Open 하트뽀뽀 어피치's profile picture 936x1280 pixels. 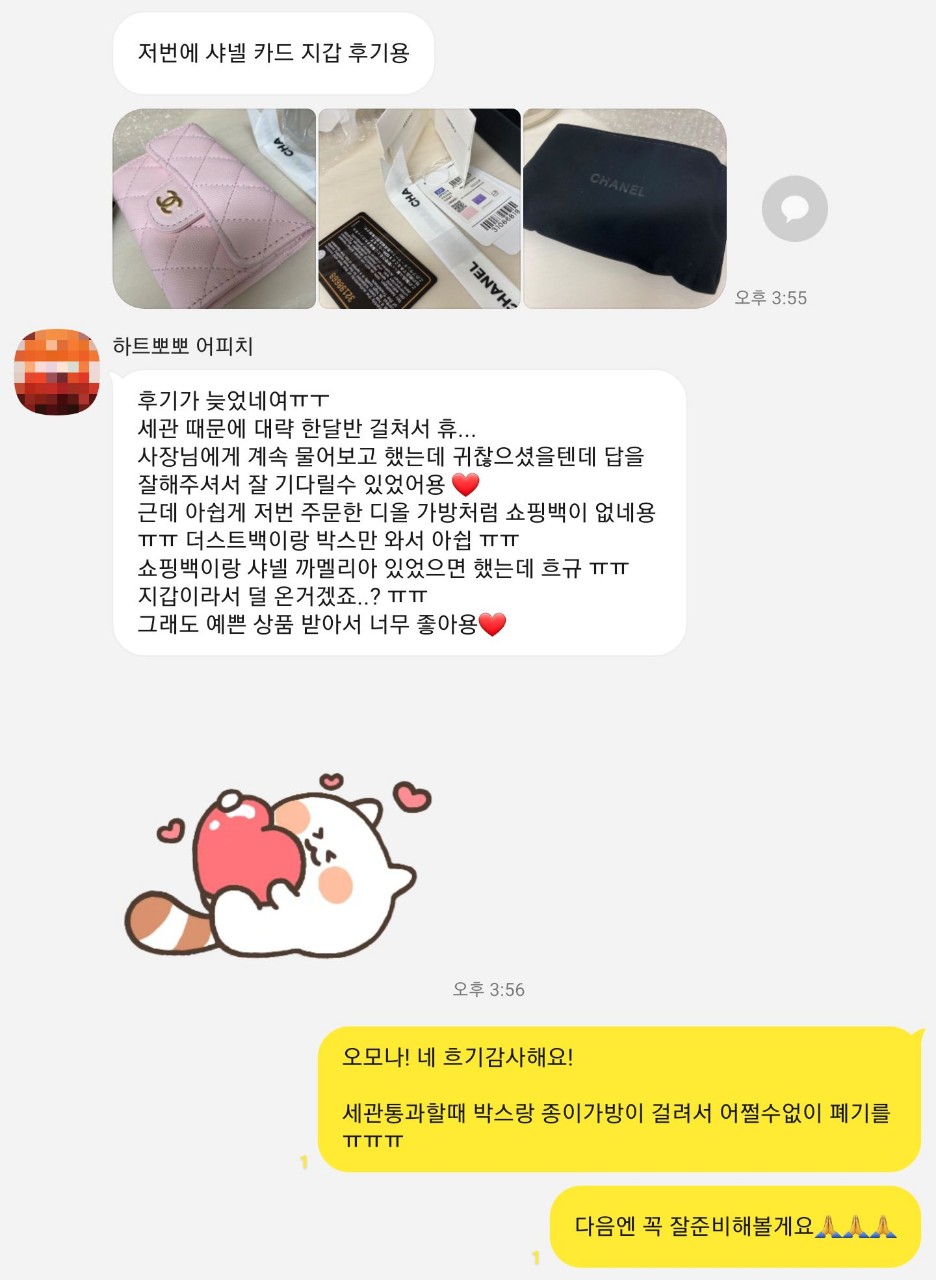57,372
